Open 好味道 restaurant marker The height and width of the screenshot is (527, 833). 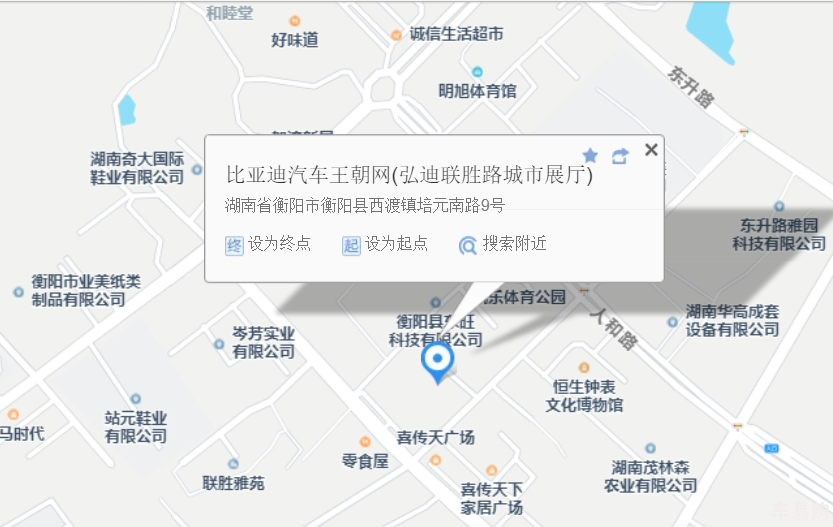294,21
